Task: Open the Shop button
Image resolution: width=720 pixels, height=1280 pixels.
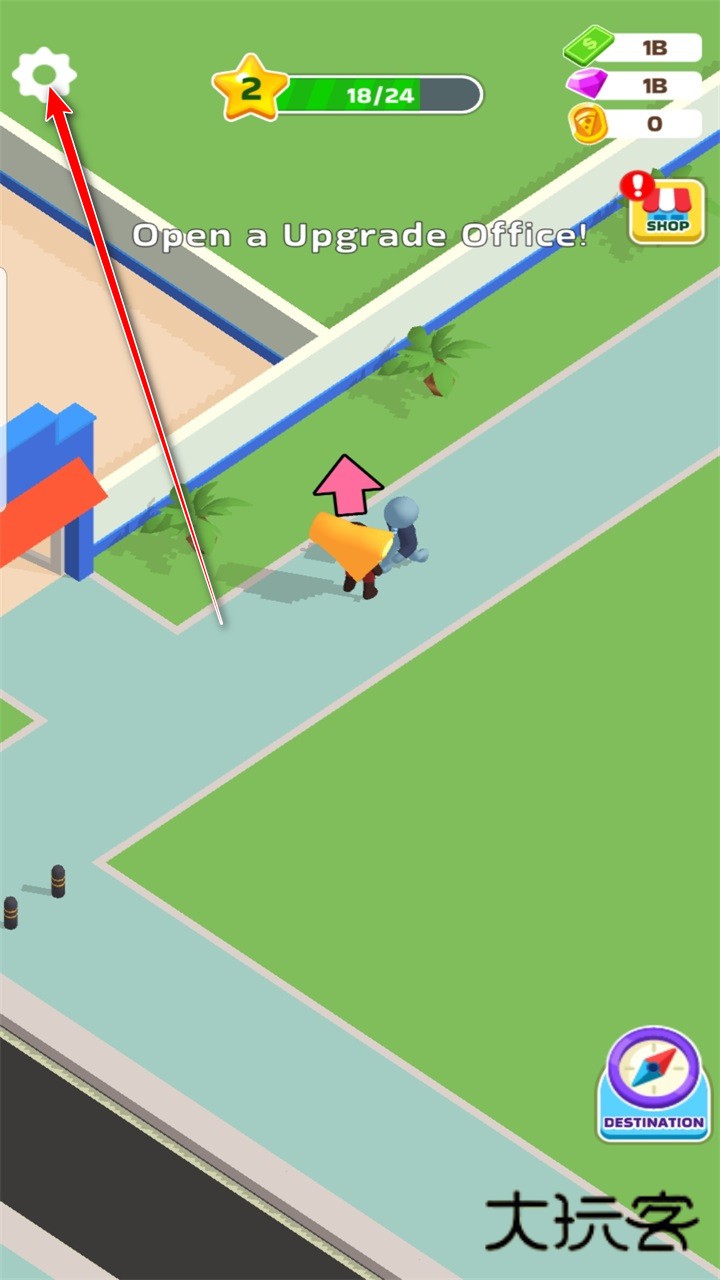Action: 666,212
